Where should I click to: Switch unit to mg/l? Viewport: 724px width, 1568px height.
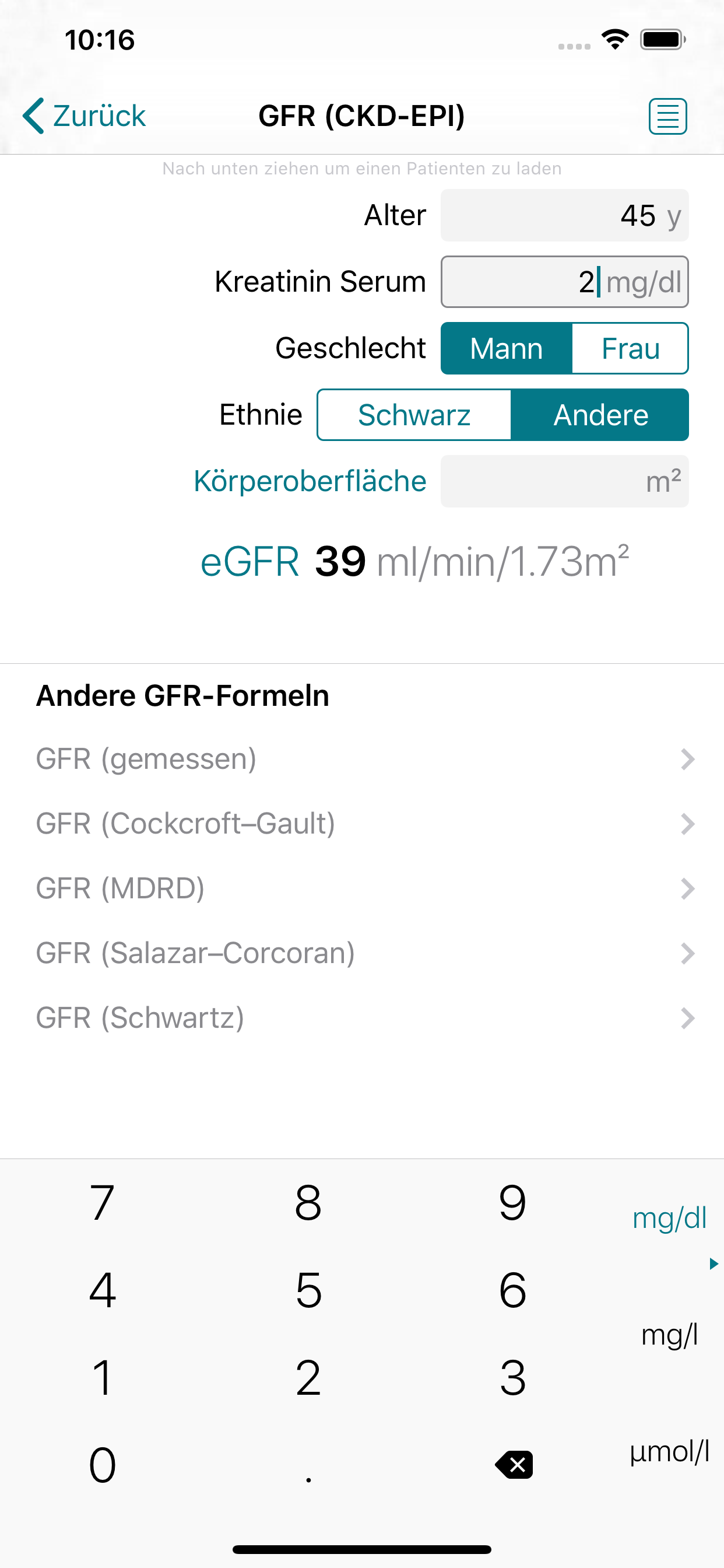pos(669,1335)
